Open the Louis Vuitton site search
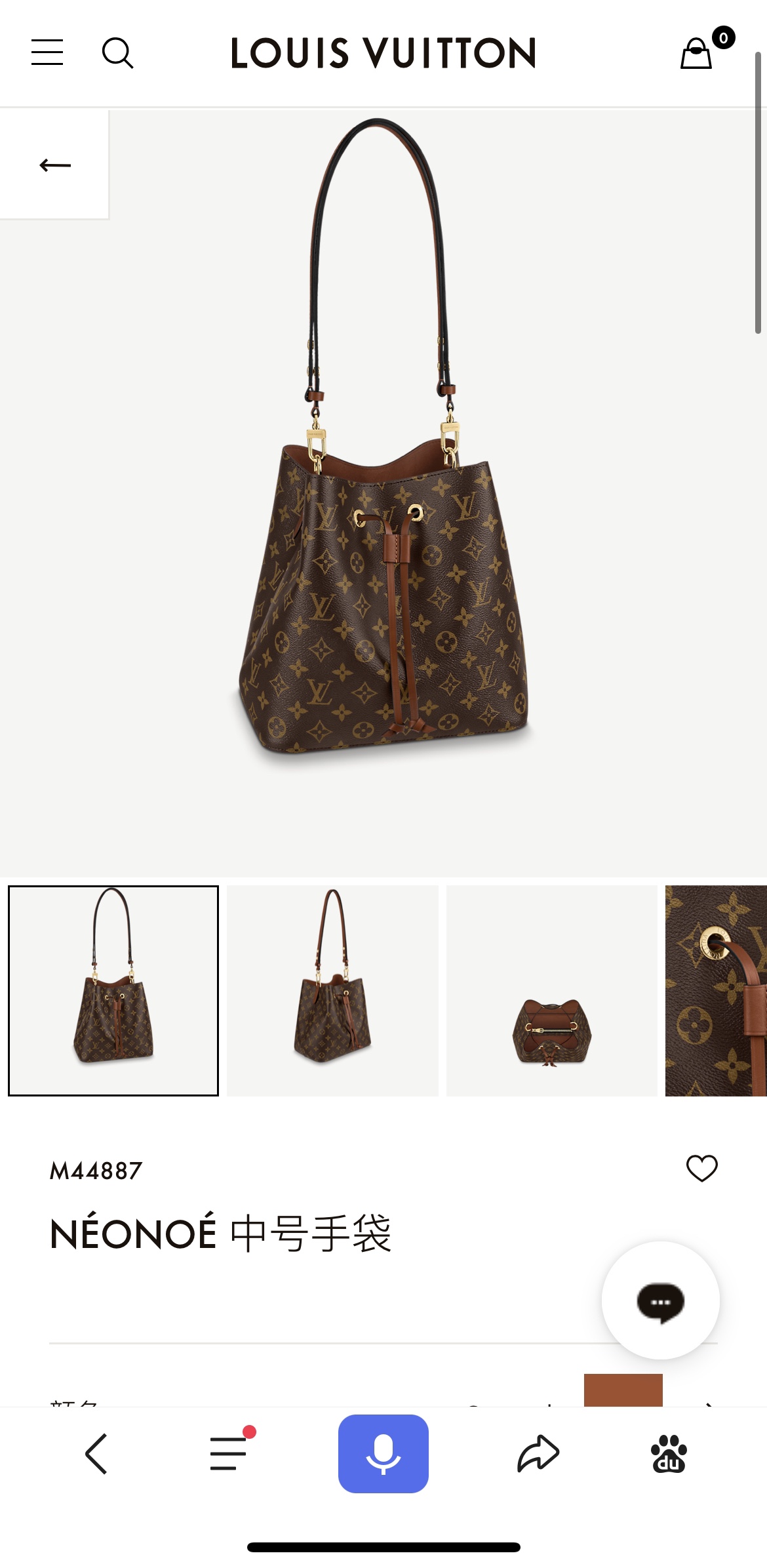Image resolution: width=767 pixels, height=1568 pixels. pyautogui.click(x=118, y=53)
